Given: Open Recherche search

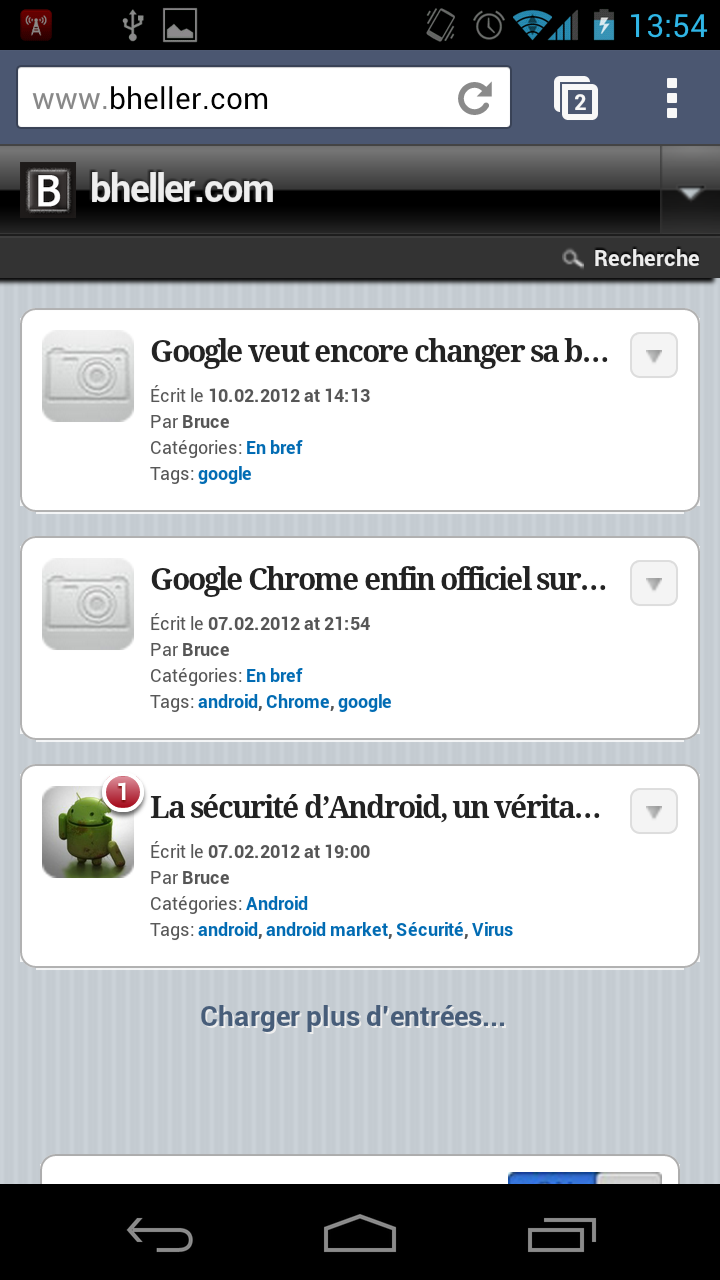Looking at the screenshot, I should [x=631, y=258].
